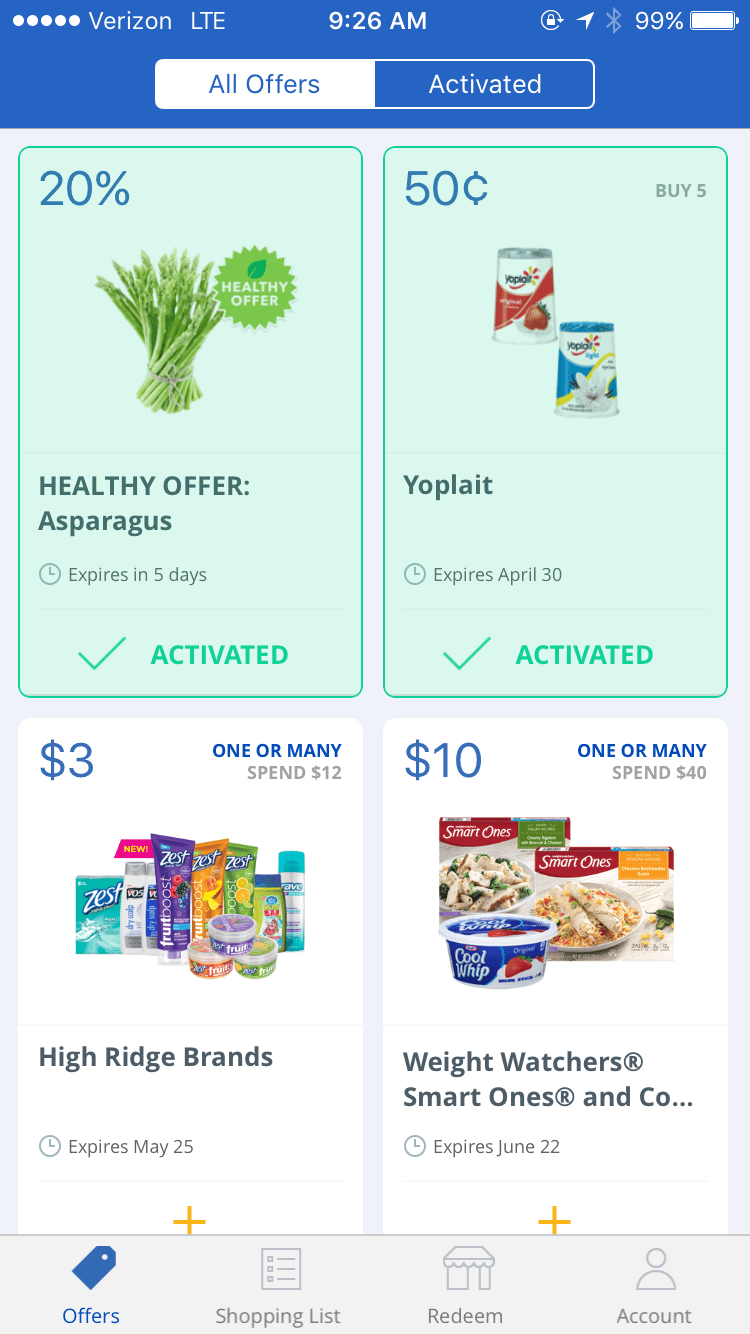Toggle off the Yoplait activated state

coord(467,653)
